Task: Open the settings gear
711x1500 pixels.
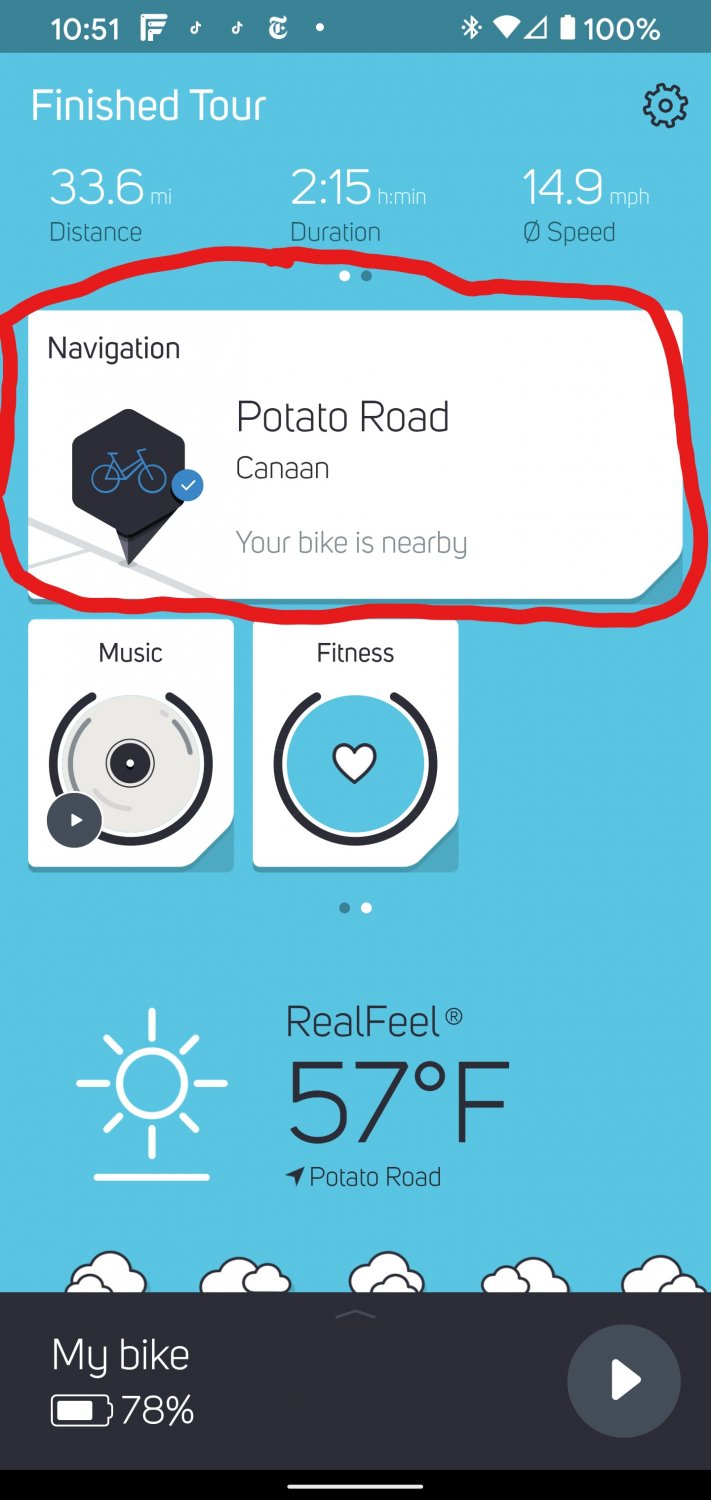Action: (x=665, y=106)
